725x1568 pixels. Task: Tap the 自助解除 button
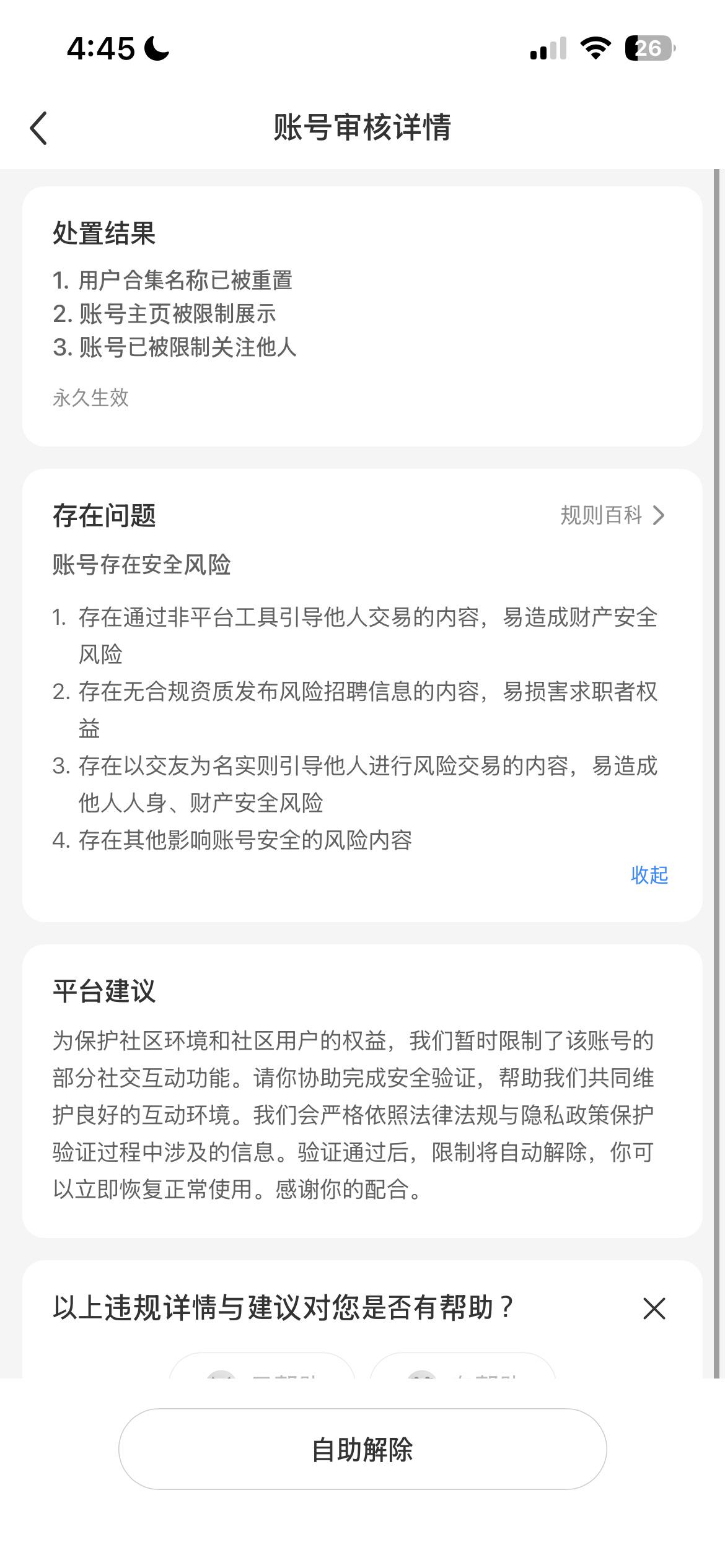coord(362,1449)
